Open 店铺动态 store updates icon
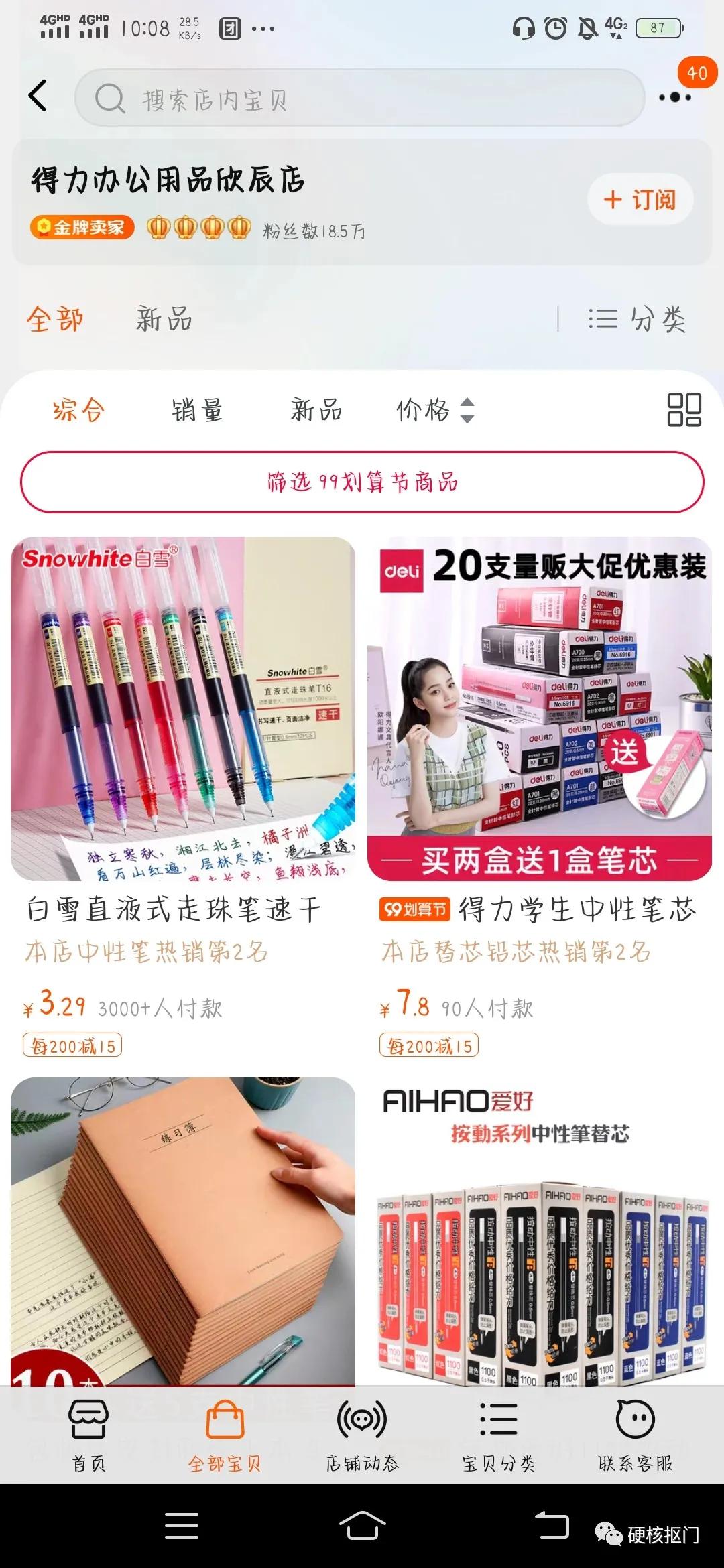 coord(362,1427)
